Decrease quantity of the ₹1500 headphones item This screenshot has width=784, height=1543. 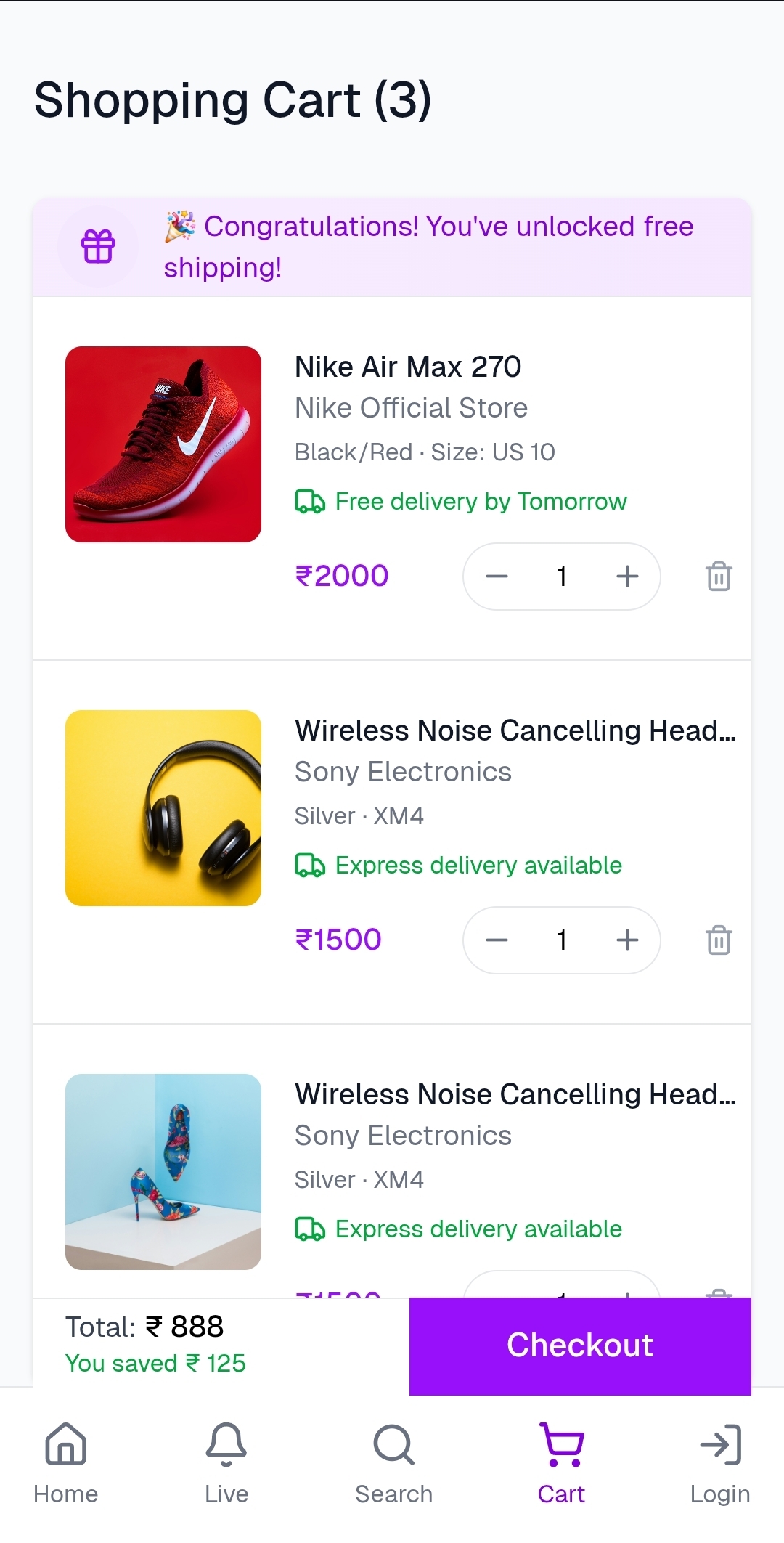497,940
